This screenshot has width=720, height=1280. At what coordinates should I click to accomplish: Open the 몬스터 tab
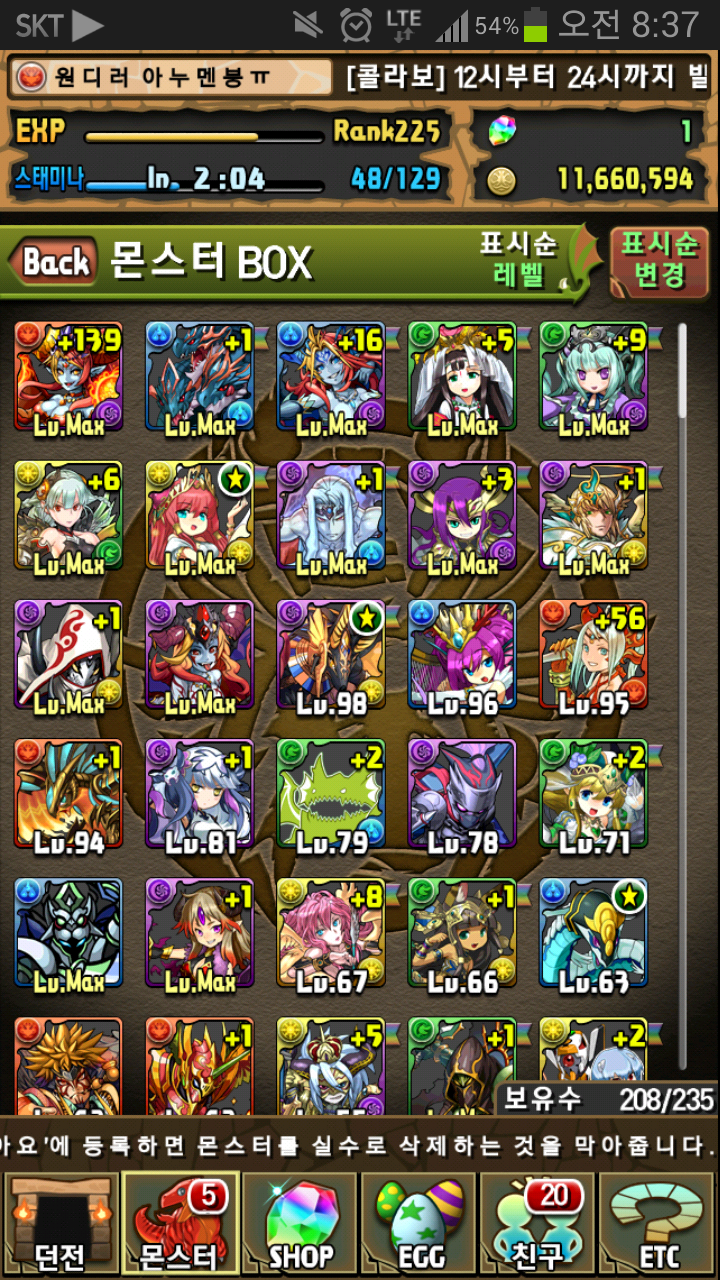point(180,1224)
